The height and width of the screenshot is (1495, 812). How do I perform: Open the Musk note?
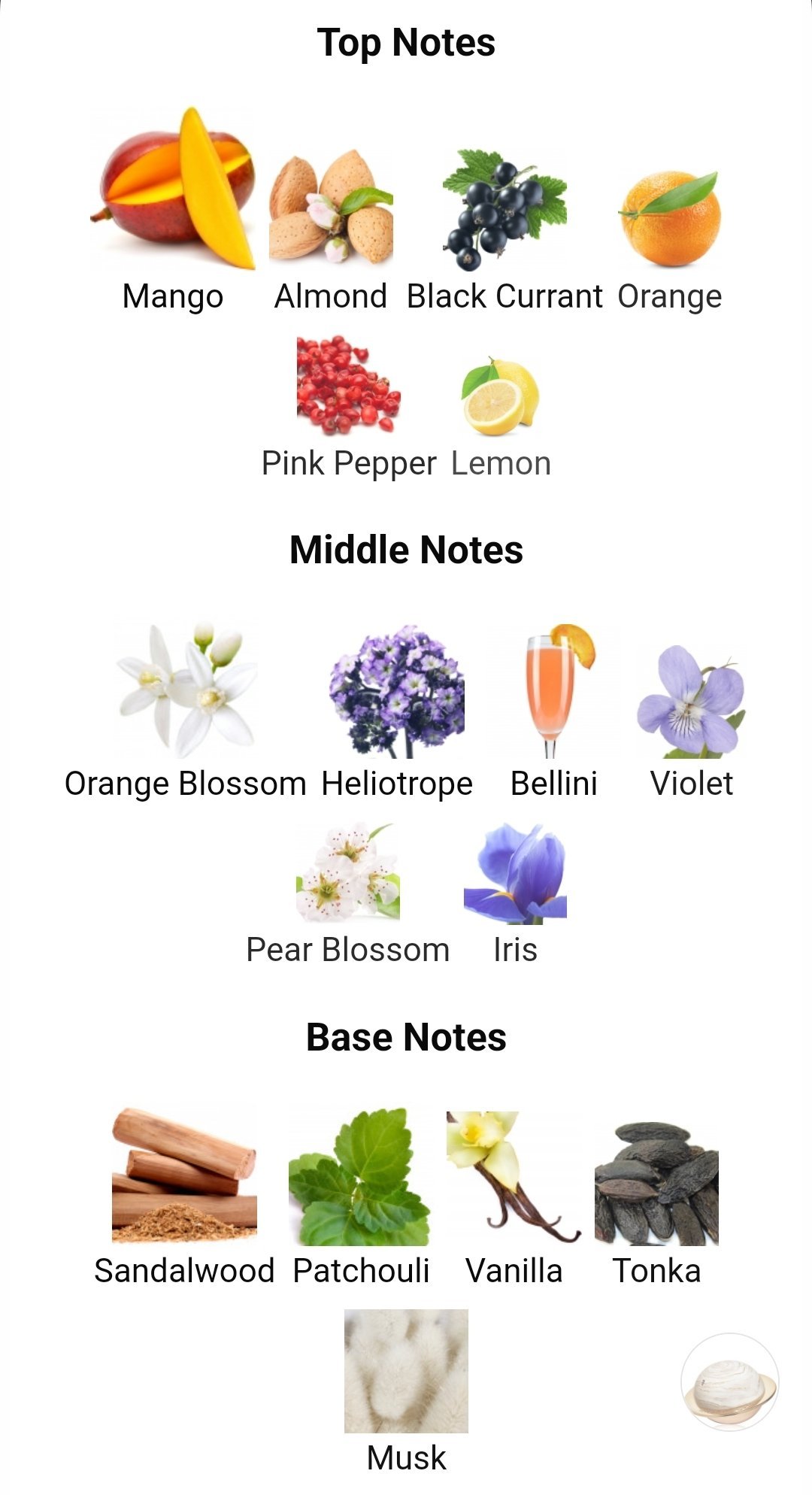coord(406,1370)
